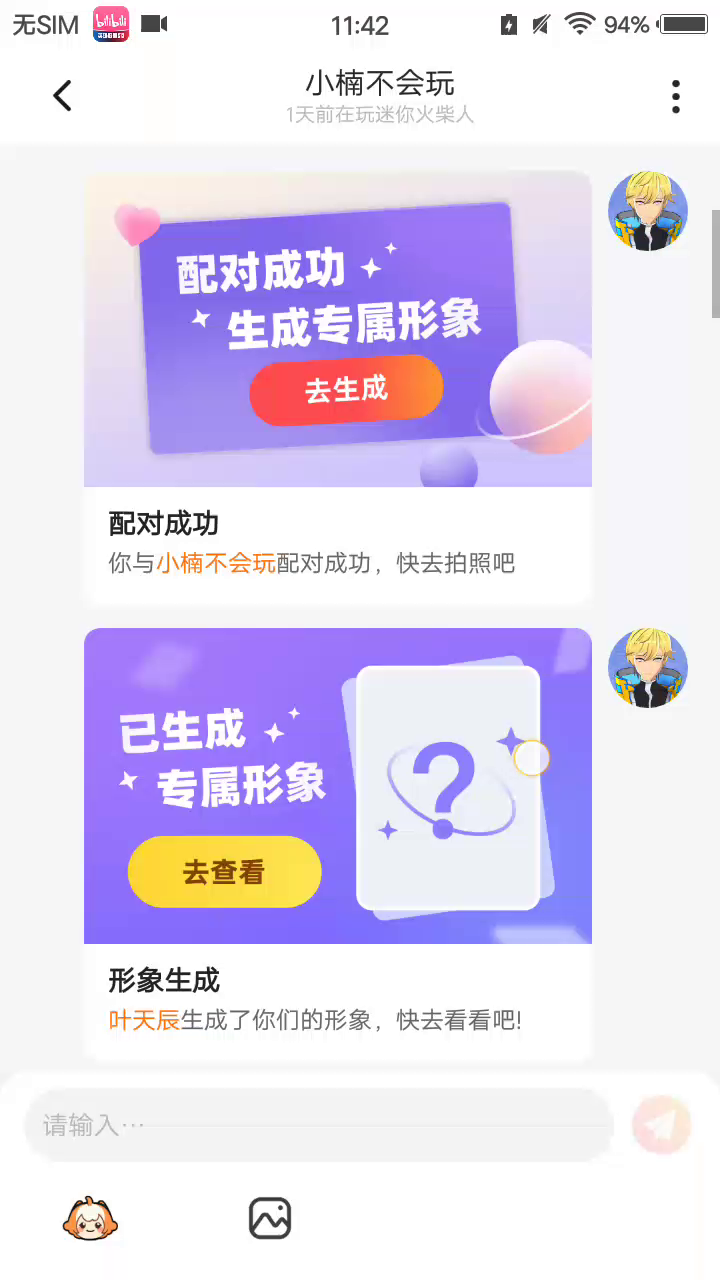This screenshot has width=720, height=1280.
Task: Tap the 去生成 button
Action: click(x=346, y=390)
